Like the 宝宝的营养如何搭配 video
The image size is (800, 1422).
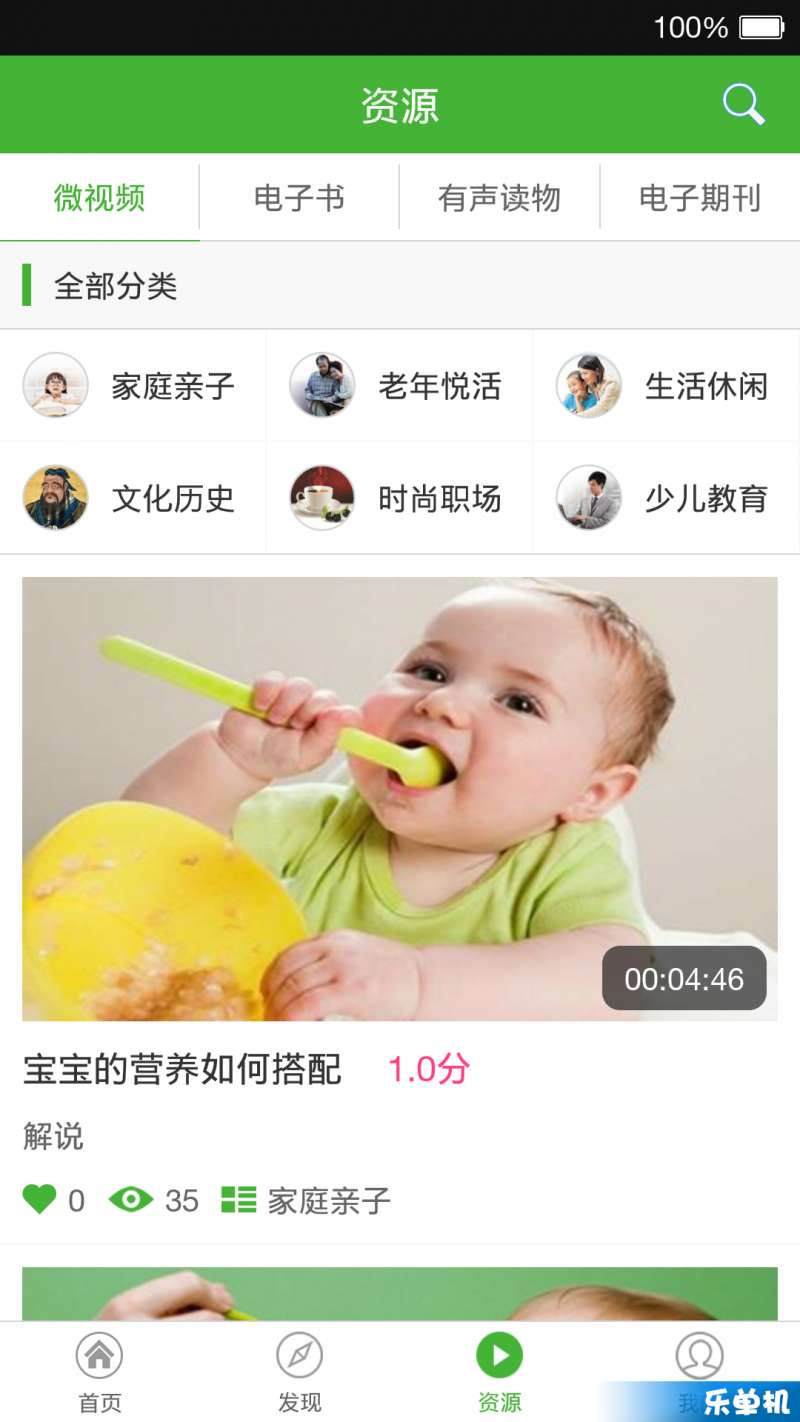(x=40, y=1199)
